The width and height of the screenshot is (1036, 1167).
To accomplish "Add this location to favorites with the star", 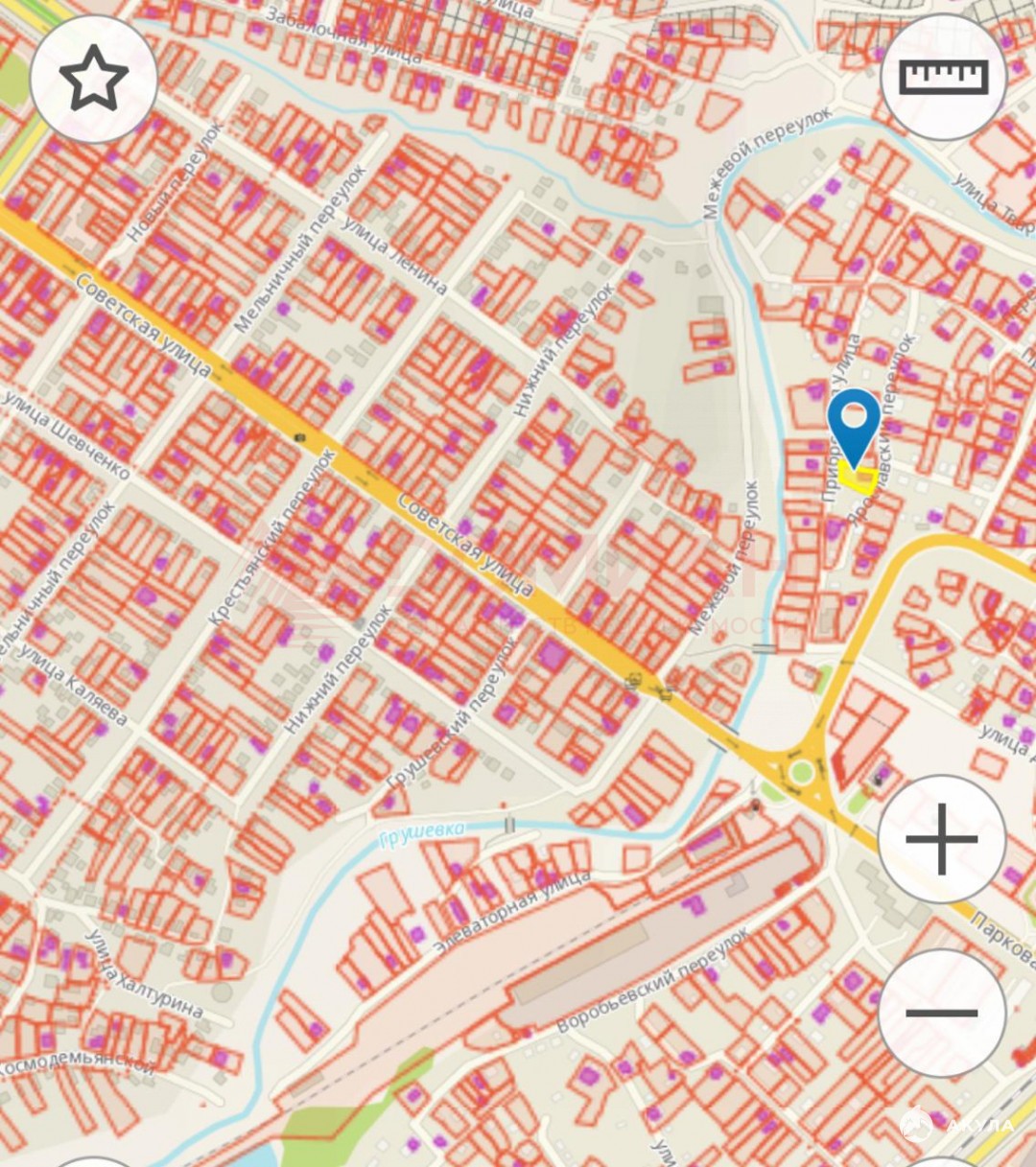I will 93,80.
